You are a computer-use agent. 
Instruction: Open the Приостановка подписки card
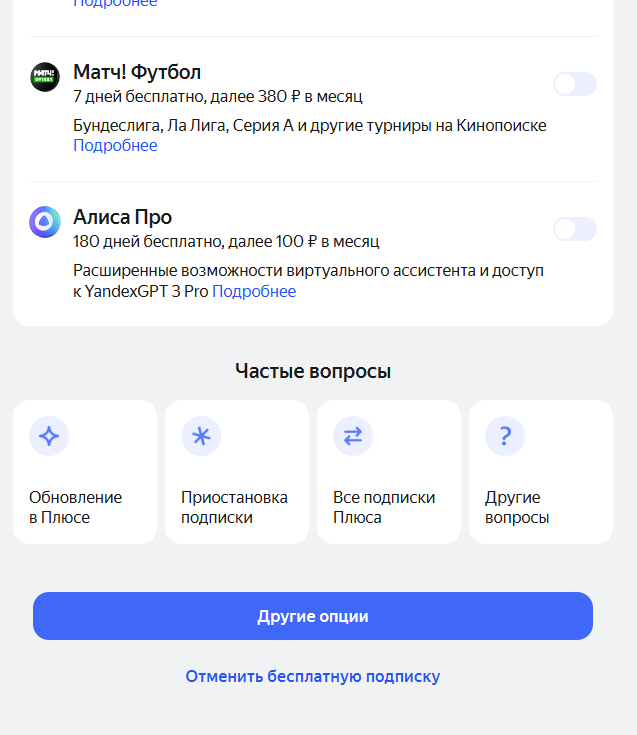237,472
